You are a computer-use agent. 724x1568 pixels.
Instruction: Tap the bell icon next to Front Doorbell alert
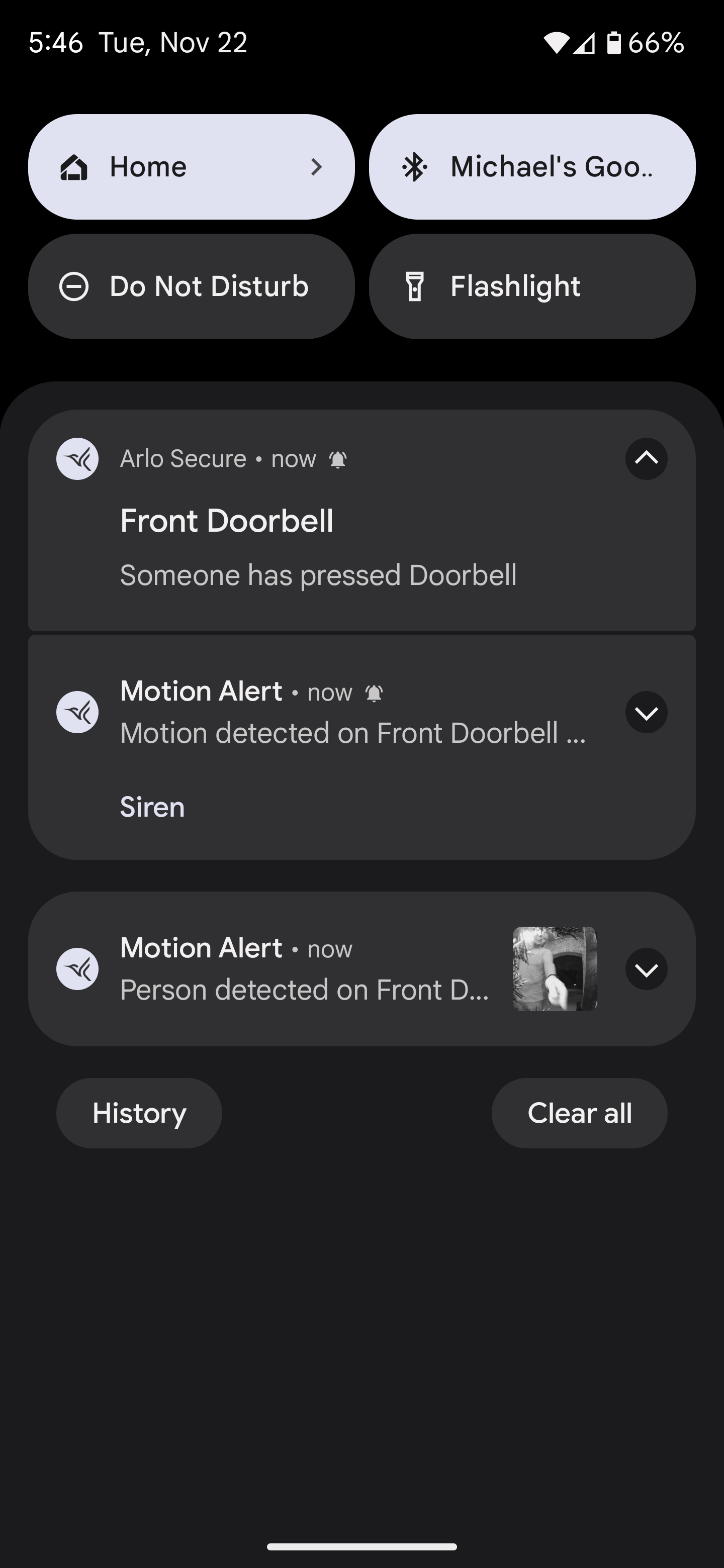tap(338, 459)
